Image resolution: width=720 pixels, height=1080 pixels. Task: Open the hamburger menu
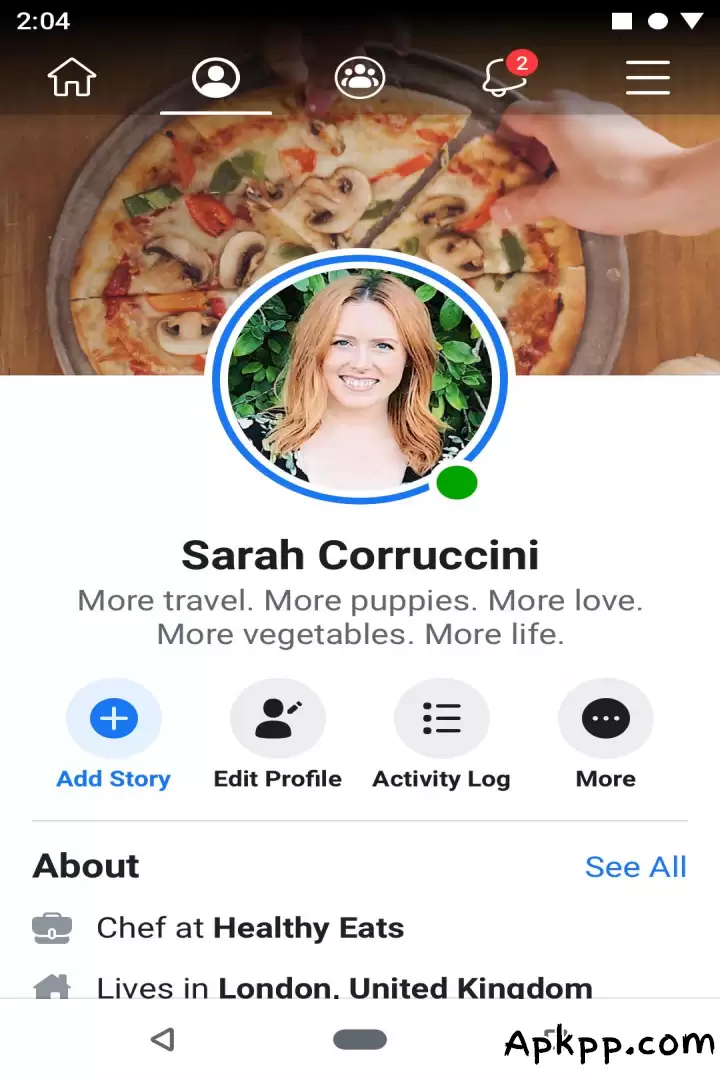click(x=648, y=77)
